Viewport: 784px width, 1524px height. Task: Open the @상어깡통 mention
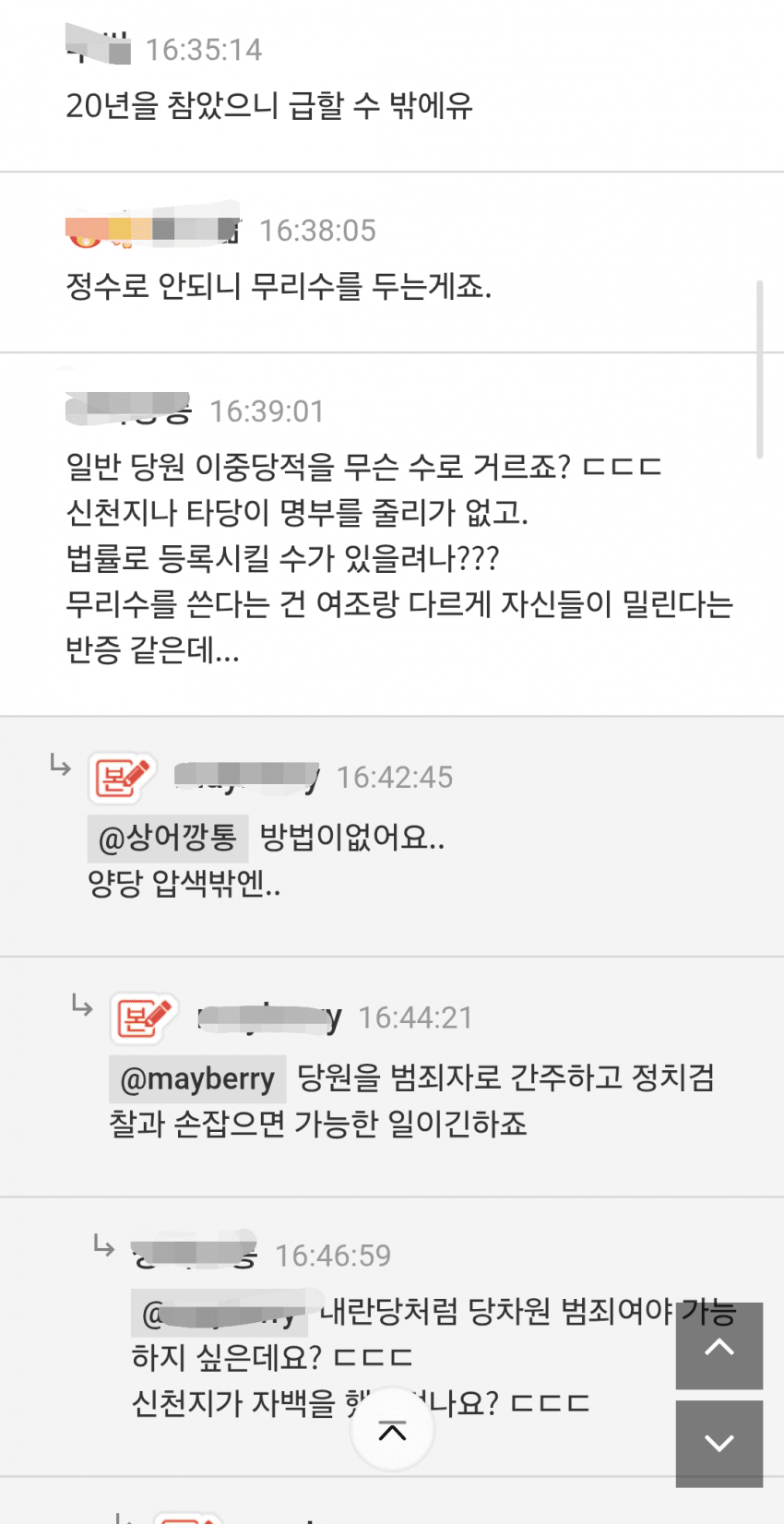(168, 838)
